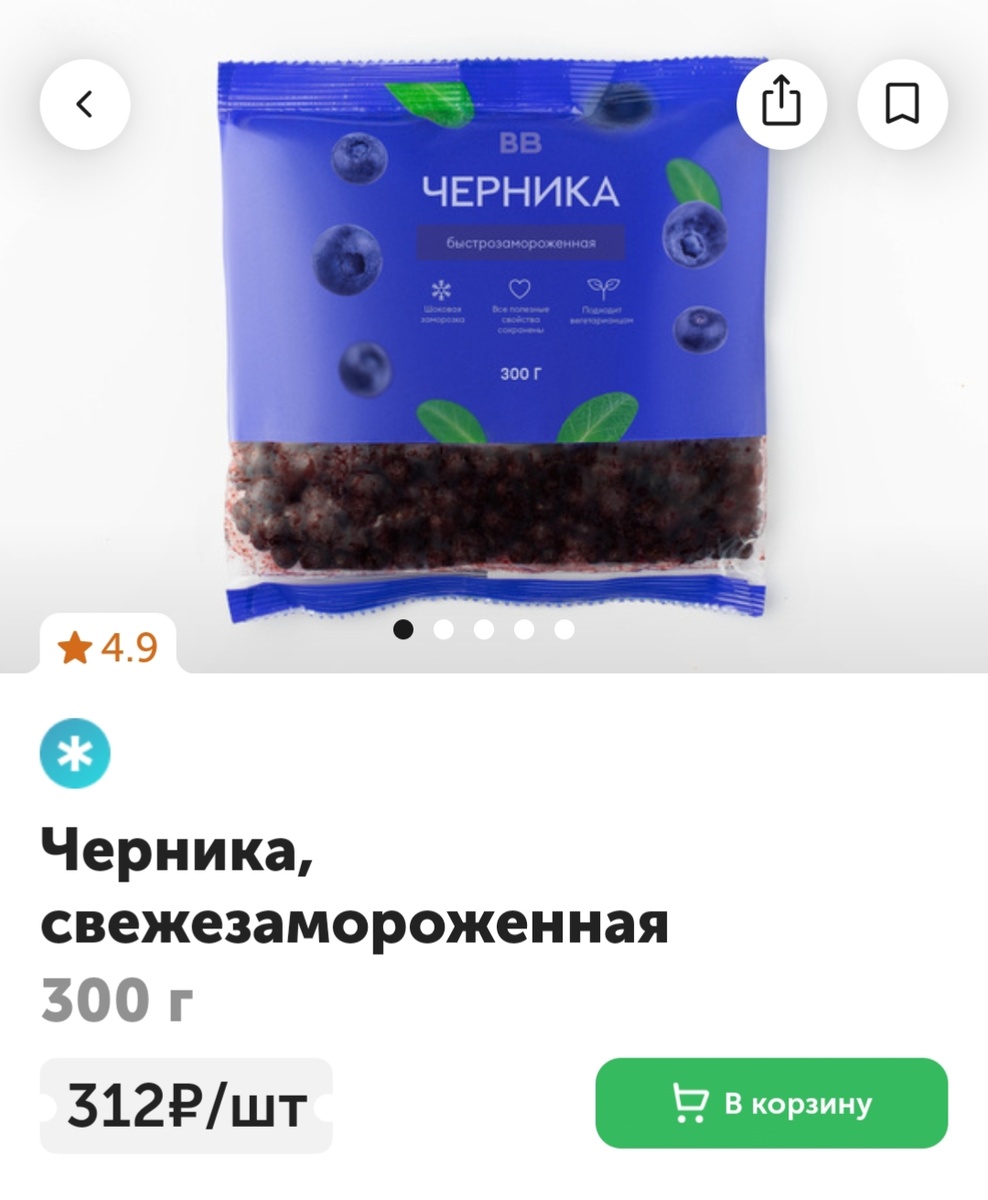This screenshot has width=988, height=1200.
Task: Tap the В корзину text label
Action: 800,1103
